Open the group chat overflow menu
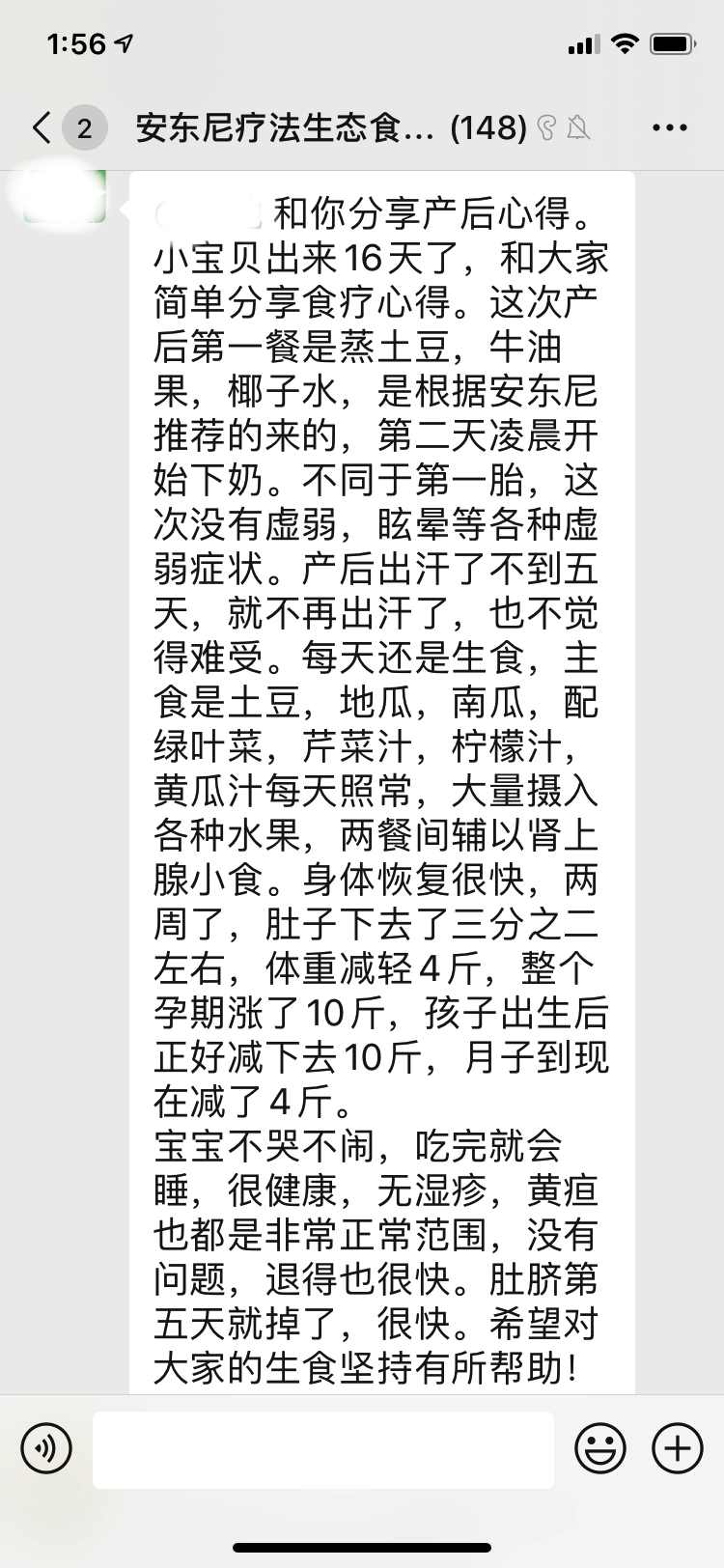This screenshot has height=1568, width=724. (669, 127)
